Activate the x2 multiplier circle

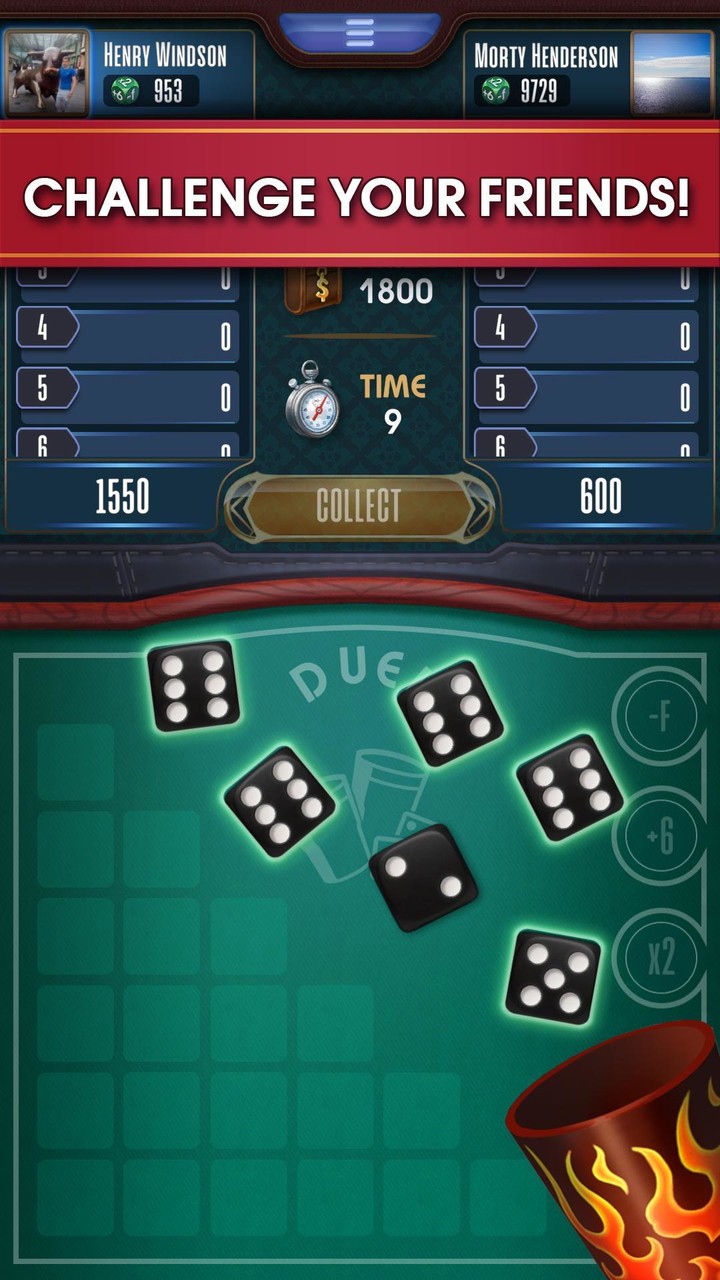tap(662, 957)
